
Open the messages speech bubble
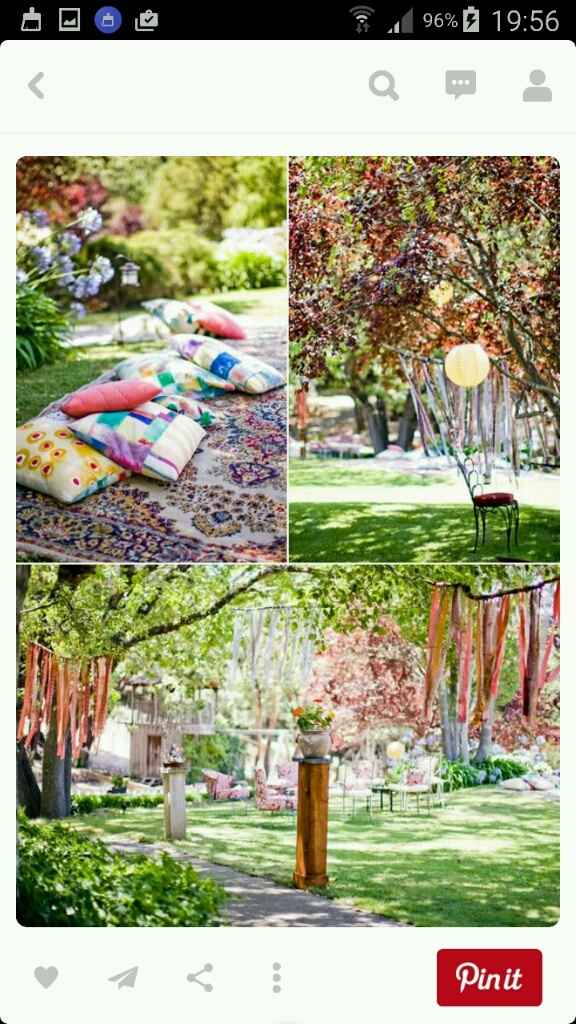(461, 85)
